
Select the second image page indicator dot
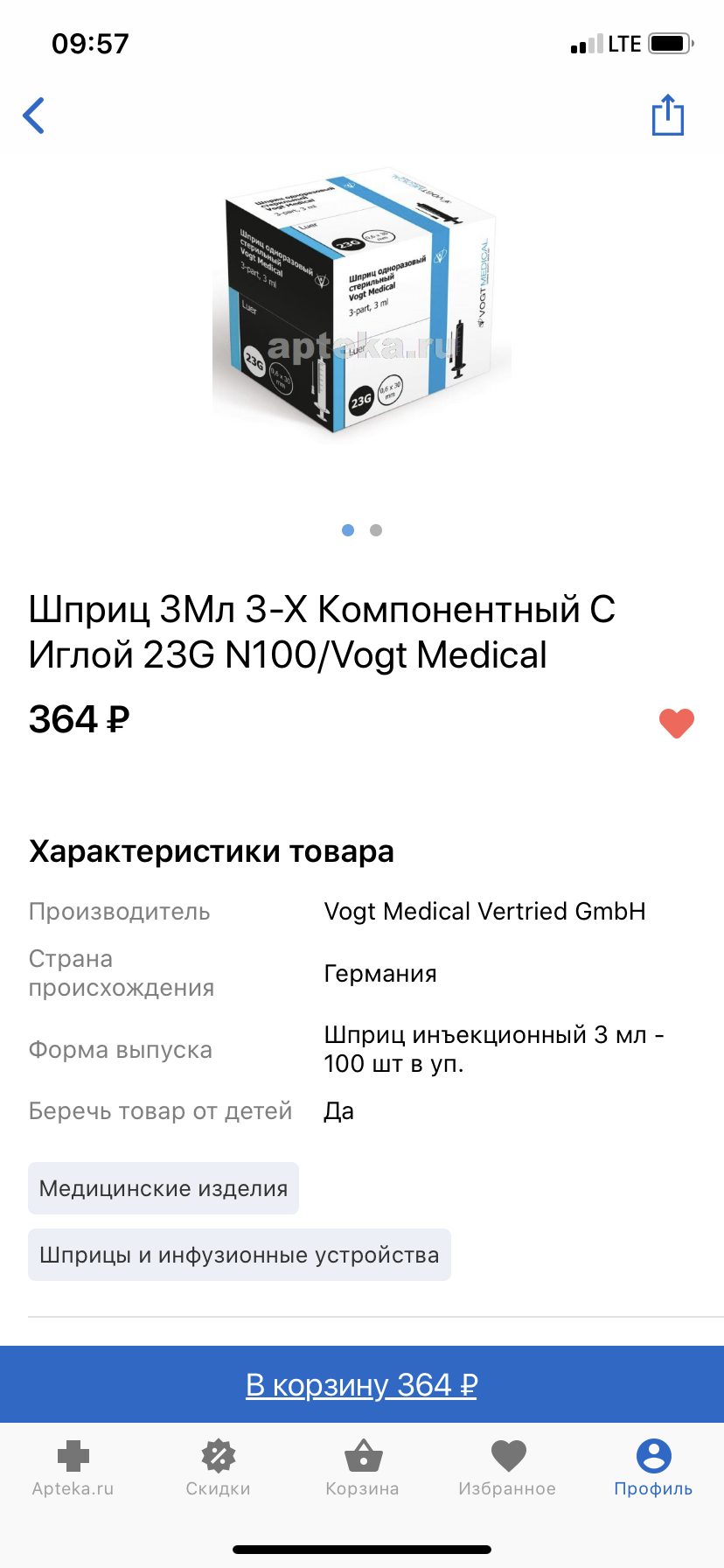[376, 530]
